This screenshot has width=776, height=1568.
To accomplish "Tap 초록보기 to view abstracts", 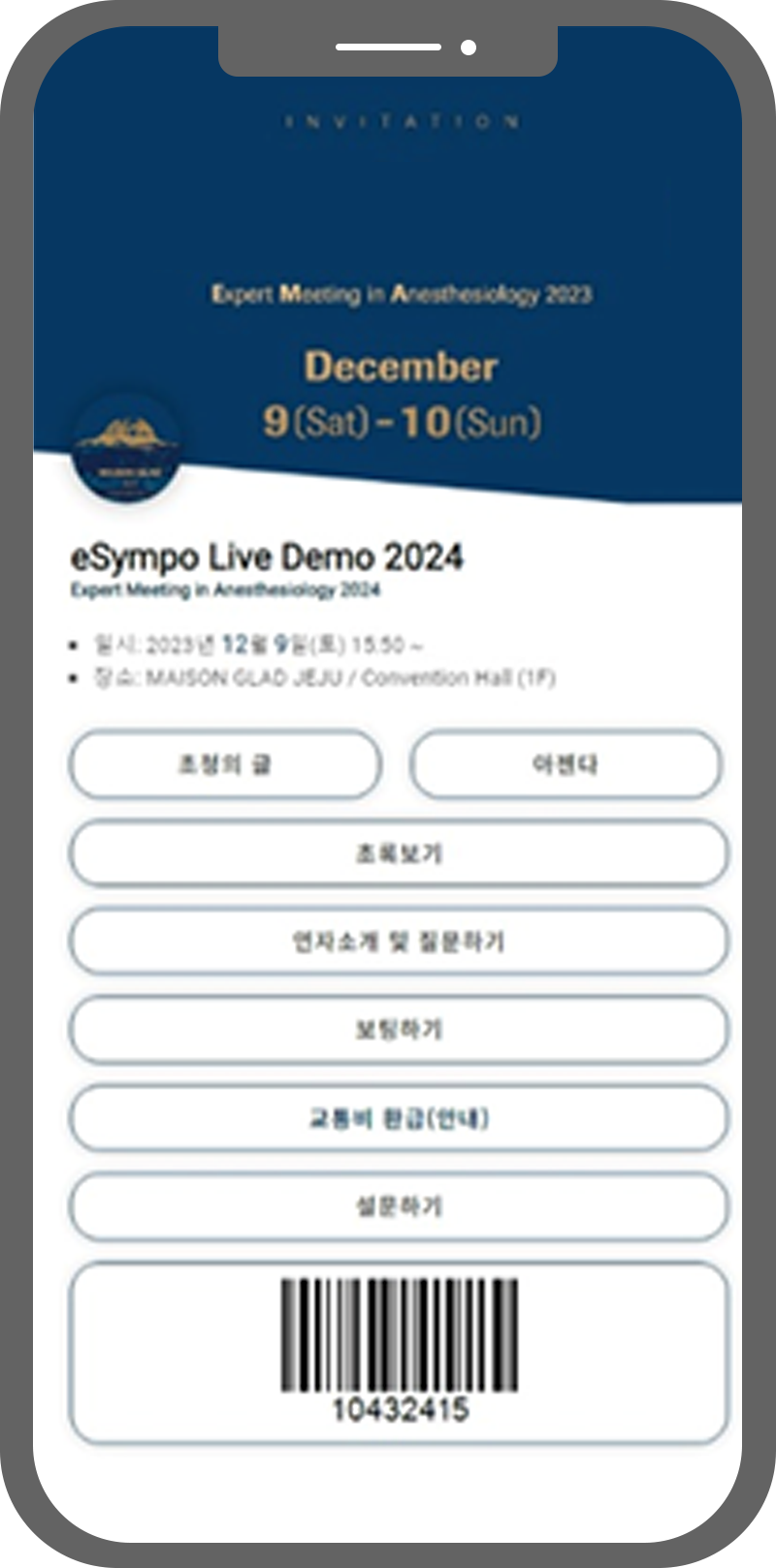I will click(x=399, y=853).
